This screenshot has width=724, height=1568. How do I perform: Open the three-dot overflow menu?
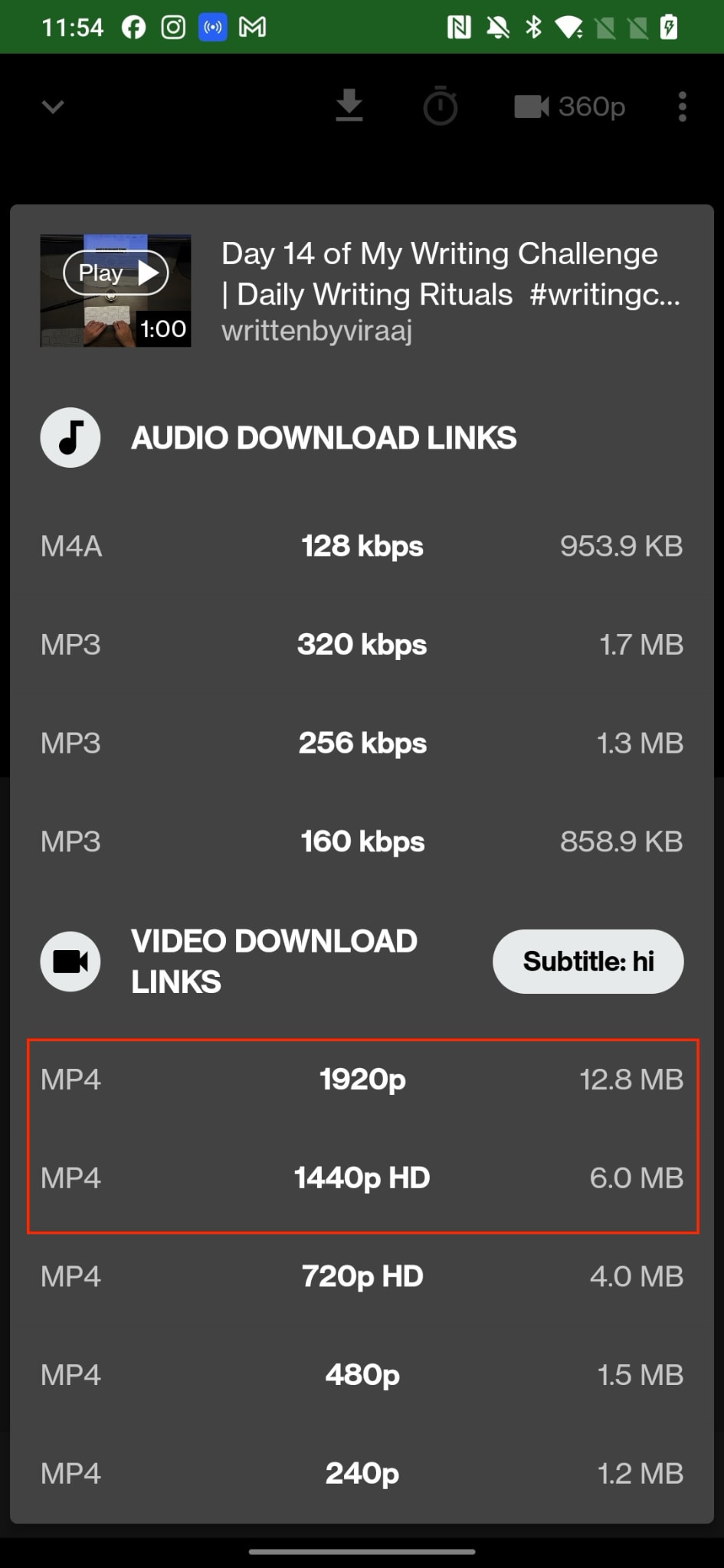click(682, 106)
